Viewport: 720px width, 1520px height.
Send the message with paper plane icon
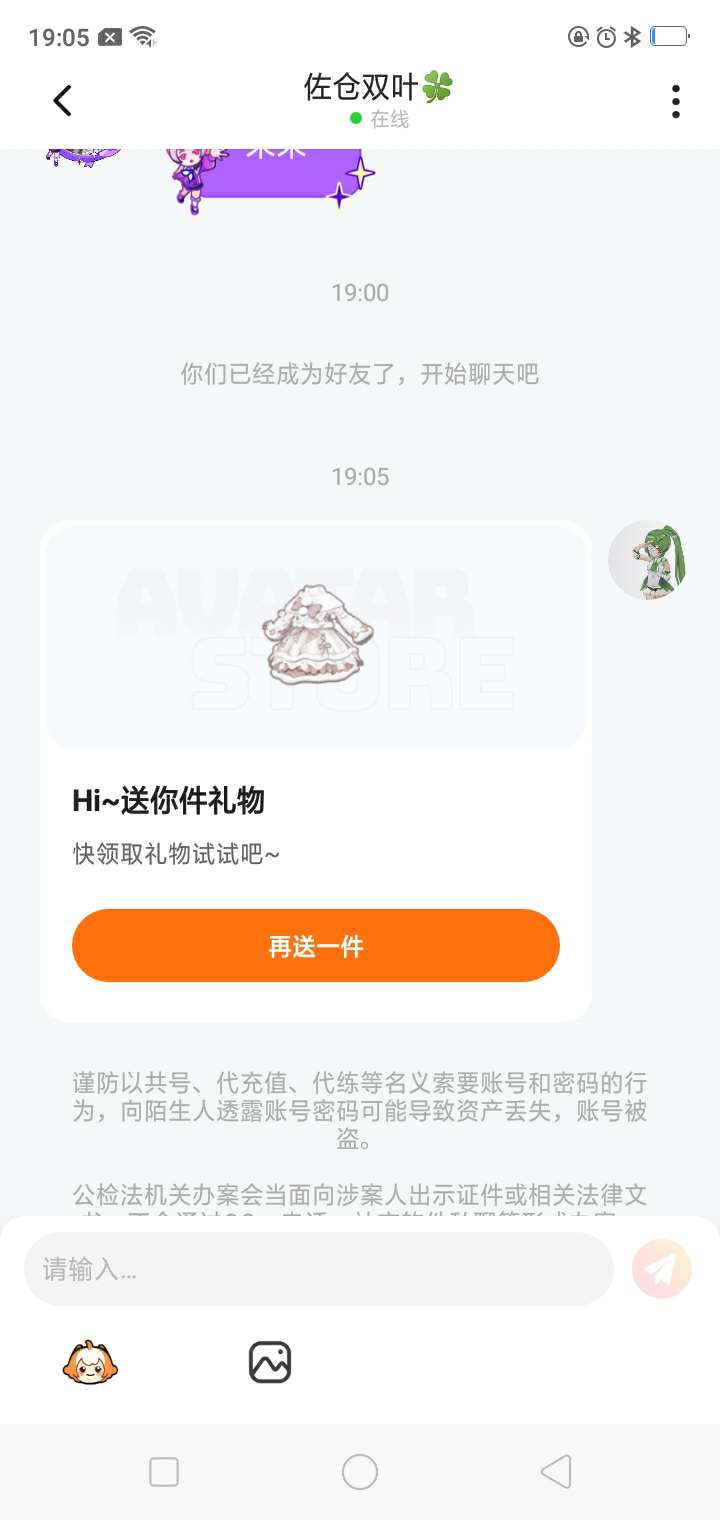[x=662, y=1269]
